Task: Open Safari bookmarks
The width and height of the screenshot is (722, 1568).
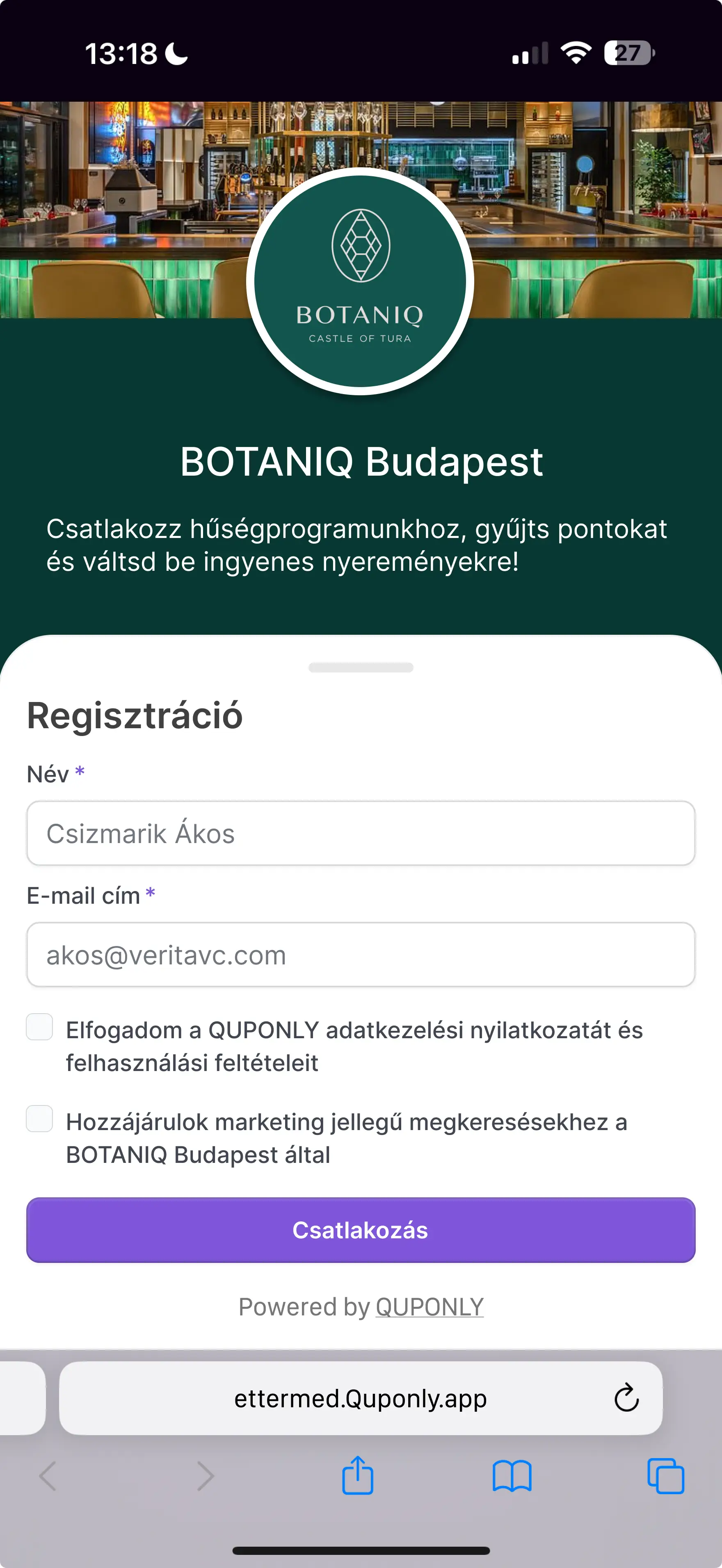Action: [x=512, y=1475]
